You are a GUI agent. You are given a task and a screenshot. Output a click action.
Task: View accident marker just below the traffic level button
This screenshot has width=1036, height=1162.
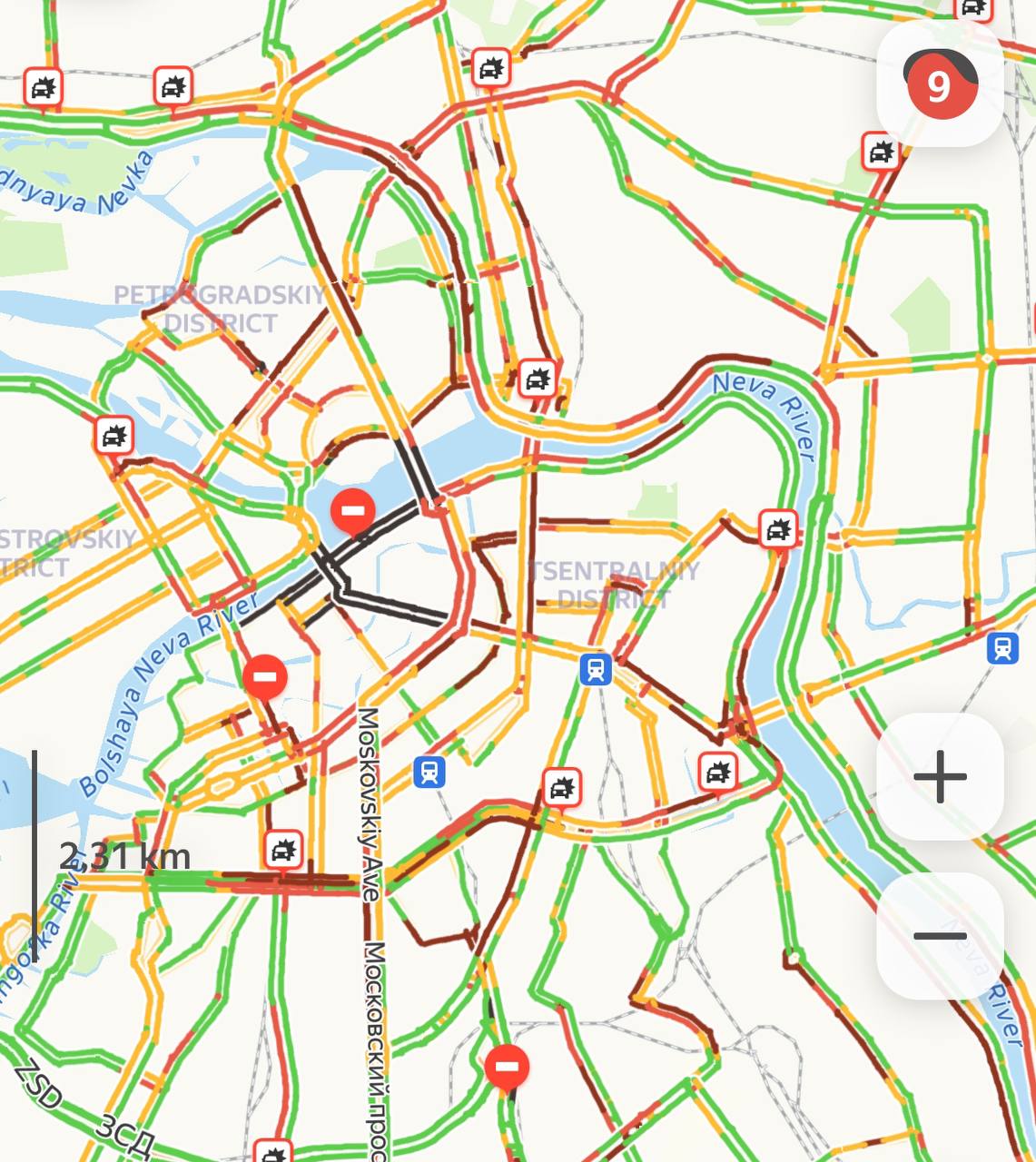[879, 153]
